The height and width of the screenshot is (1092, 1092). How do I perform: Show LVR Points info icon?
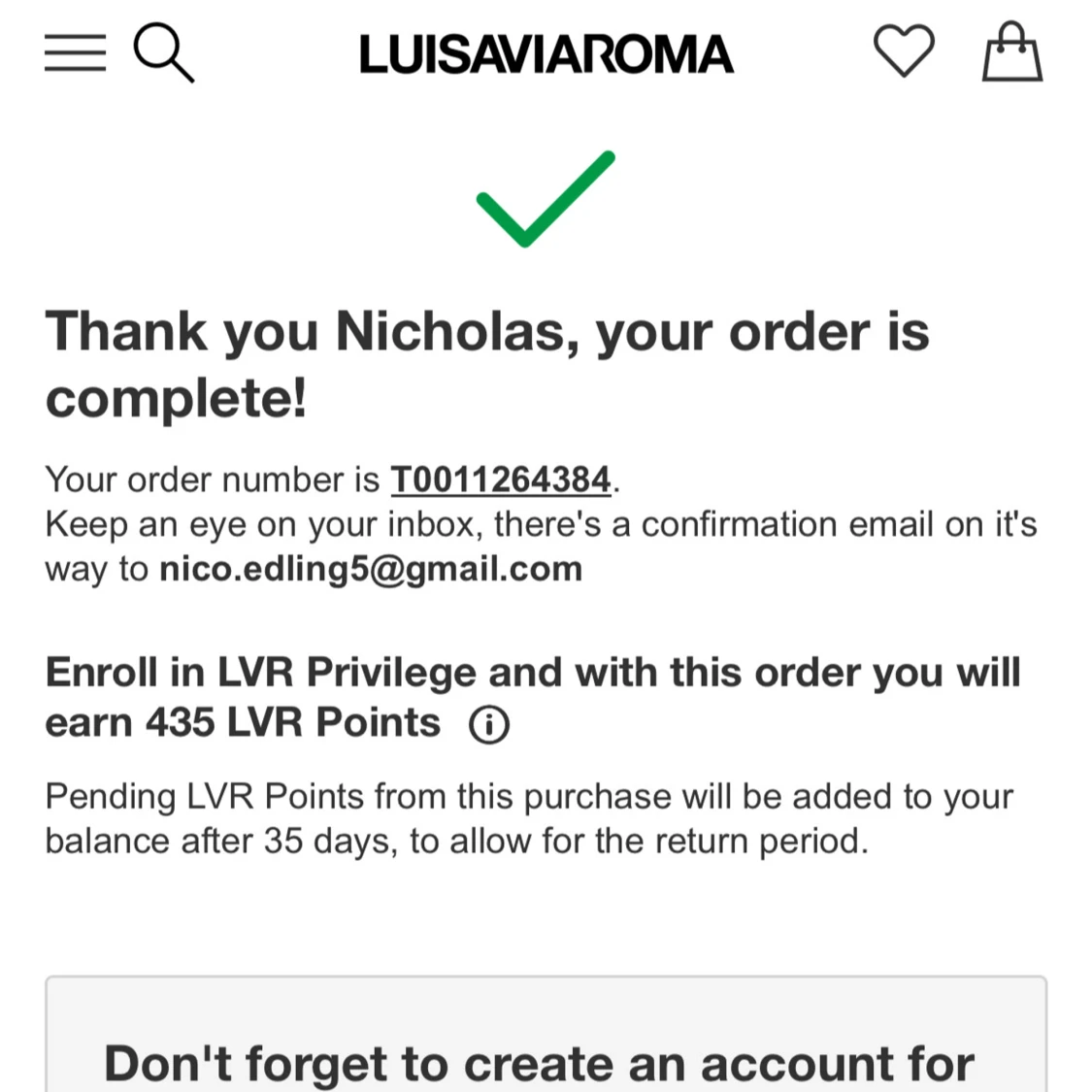[x=489, y=724]
